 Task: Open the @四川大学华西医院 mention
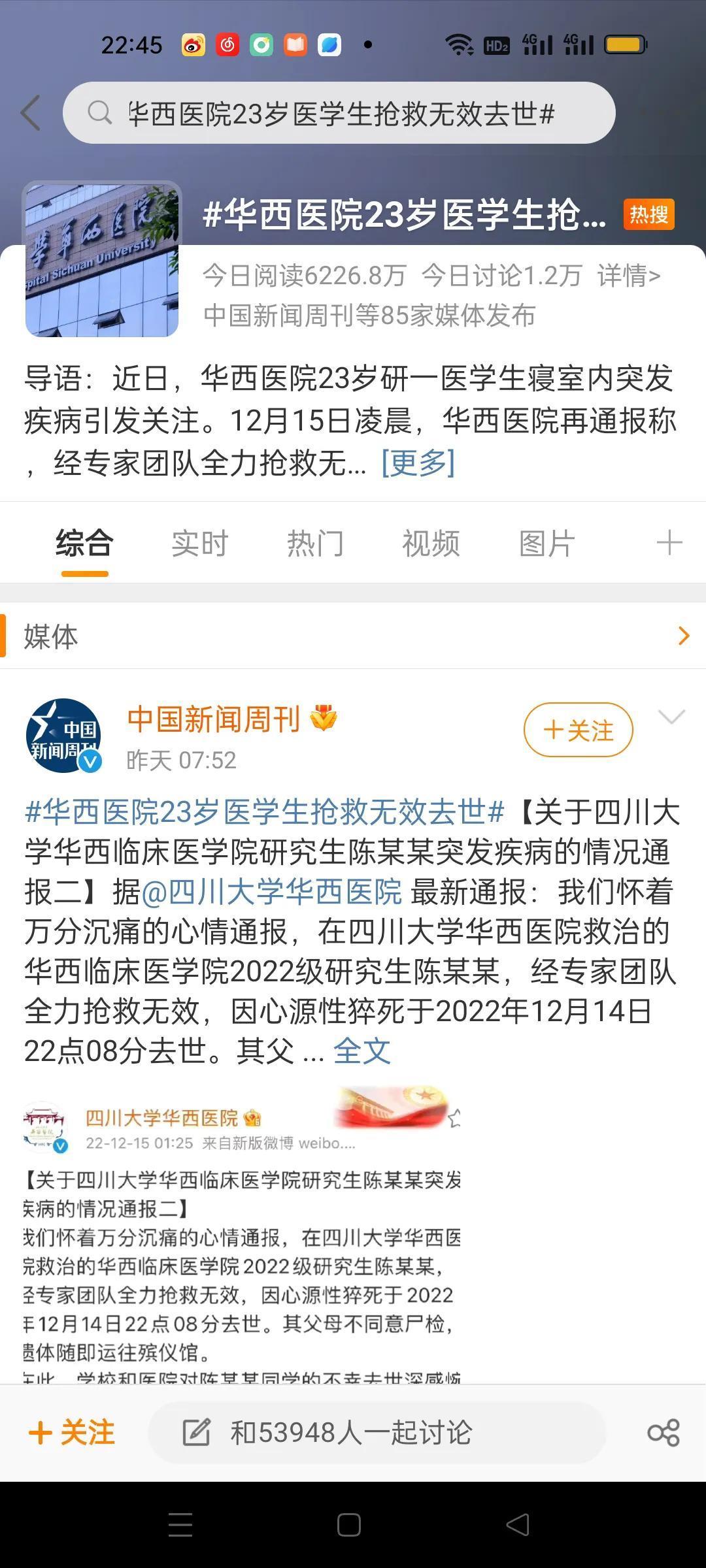271,892
